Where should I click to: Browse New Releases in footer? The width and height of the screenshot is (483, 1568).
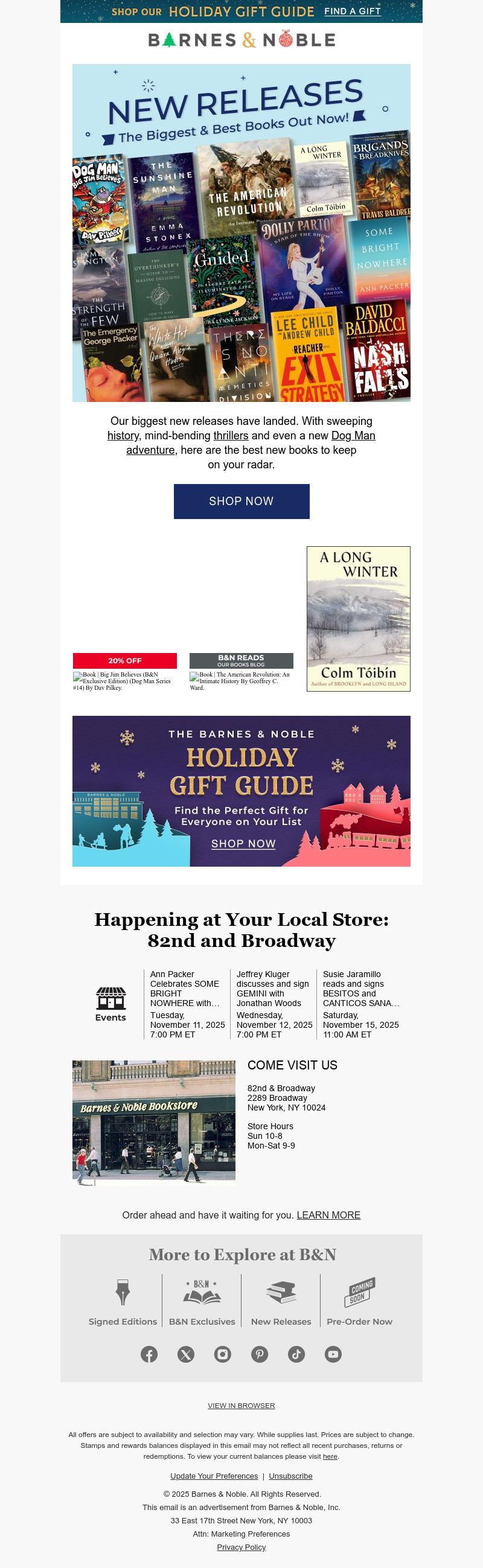(x=281, y=1302)
